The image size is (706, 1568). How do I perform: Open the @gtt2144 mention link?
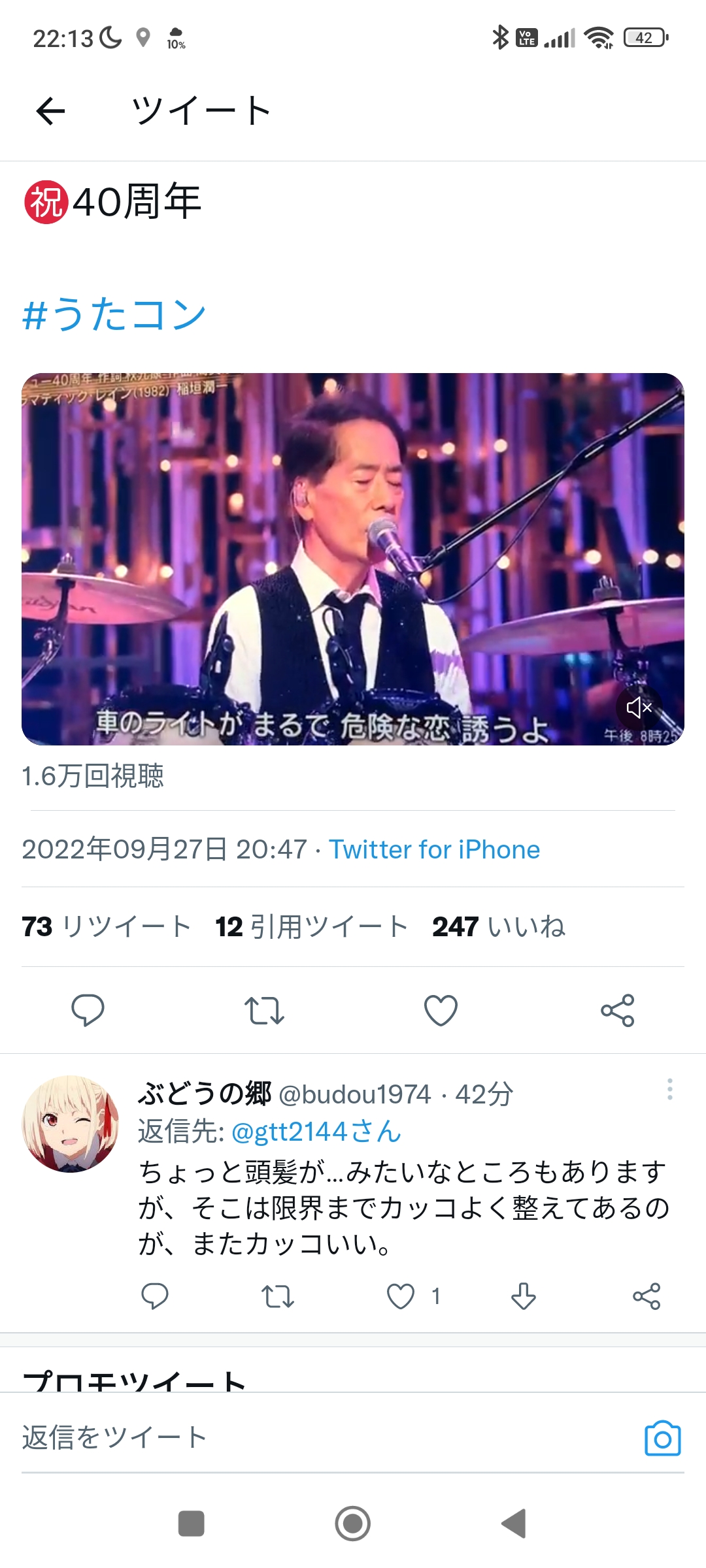[316, 1132]
